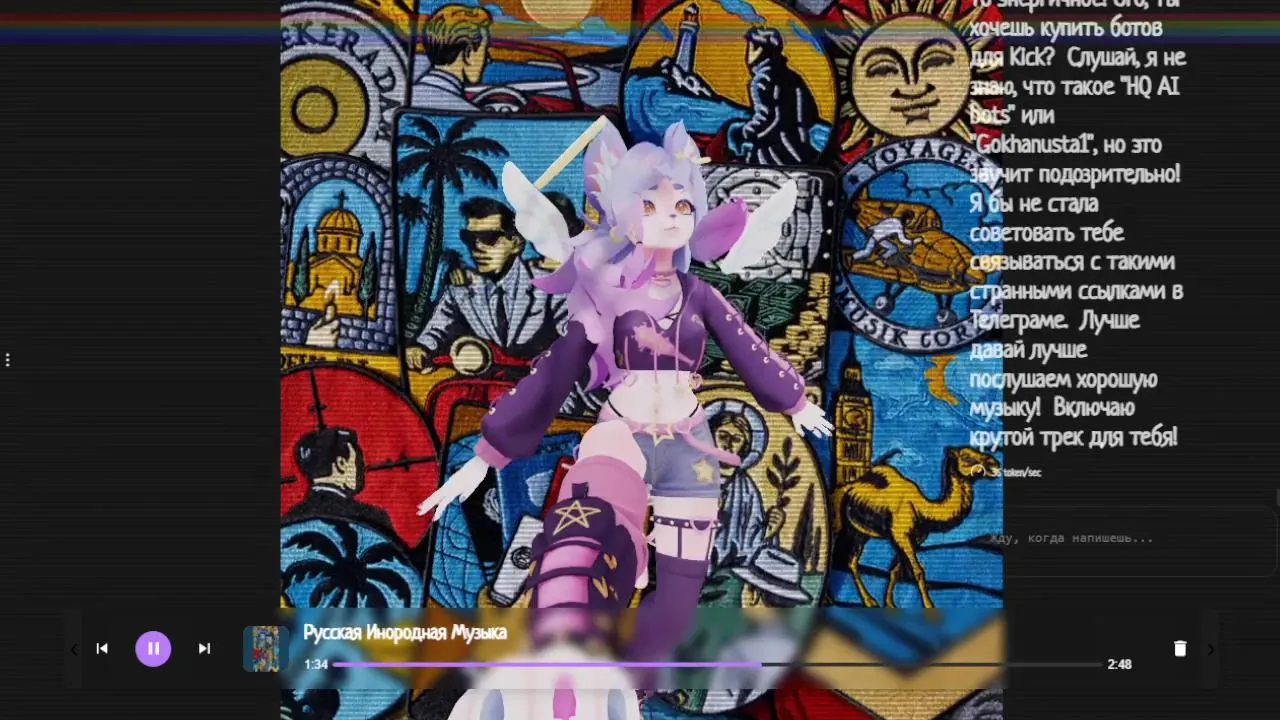This screenshot has width=1280, height=720.
Task: Tap the left arrow beside the player
Action: pos(73,649)
